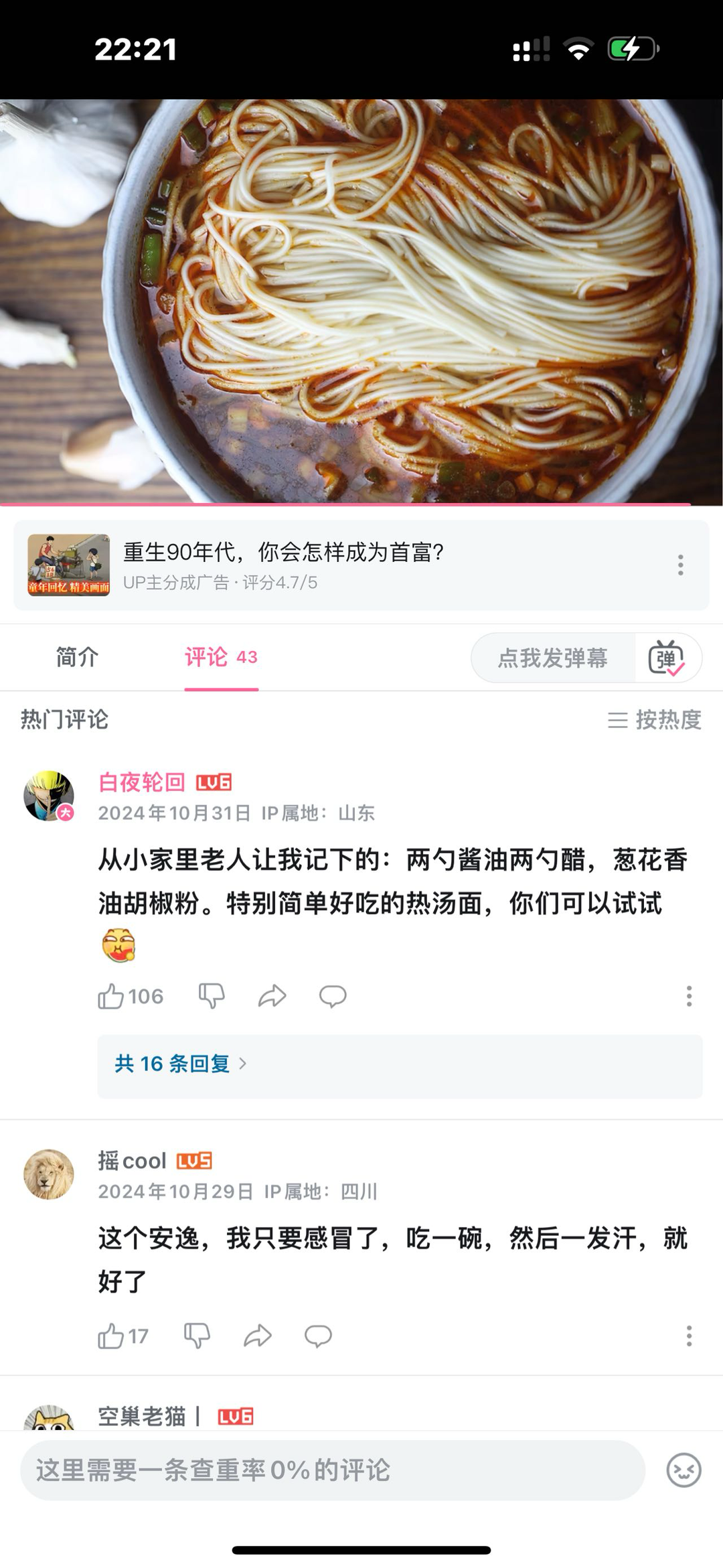Open 白夜轮回's profile avatar

pos(49,796)
